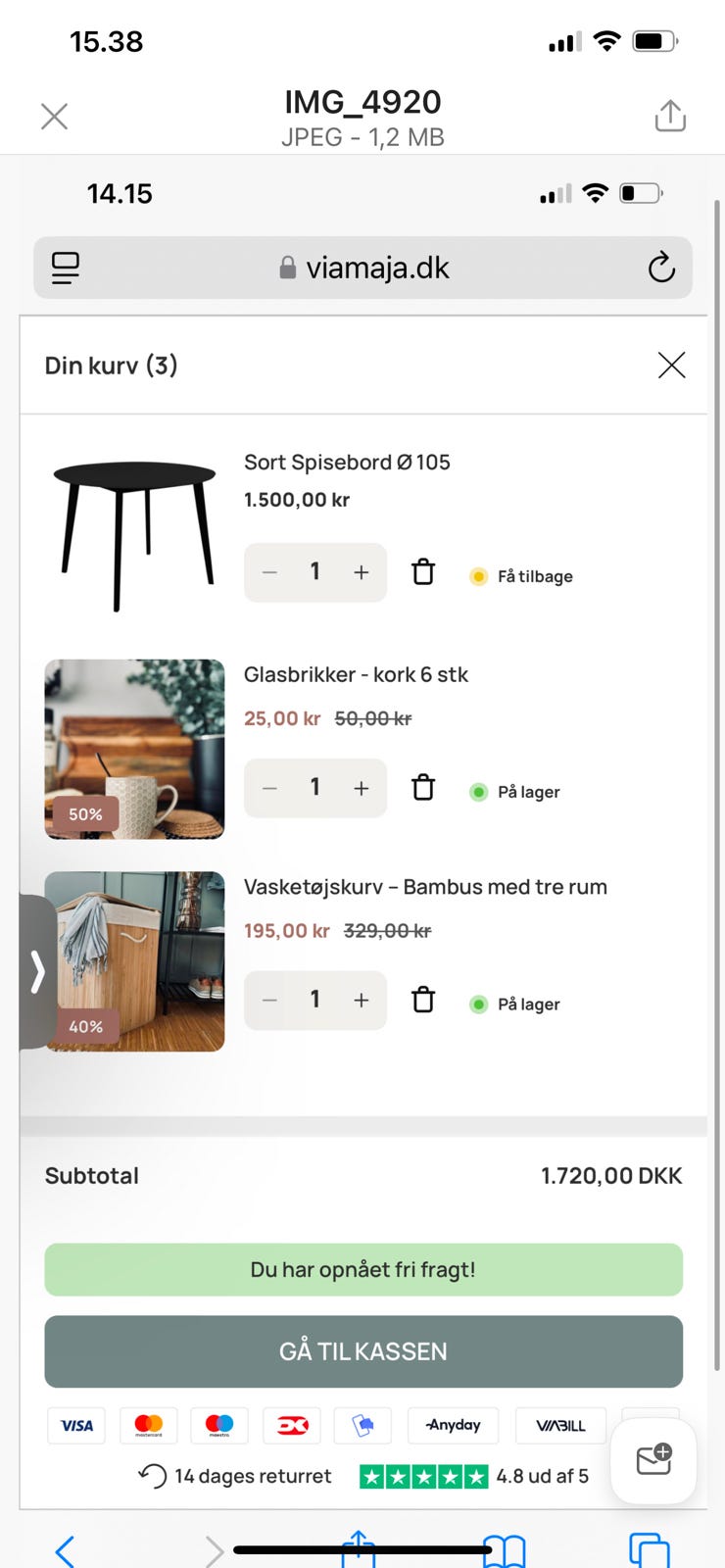Tap the trash icon for Vasketøjskurv

[423, 1000]
